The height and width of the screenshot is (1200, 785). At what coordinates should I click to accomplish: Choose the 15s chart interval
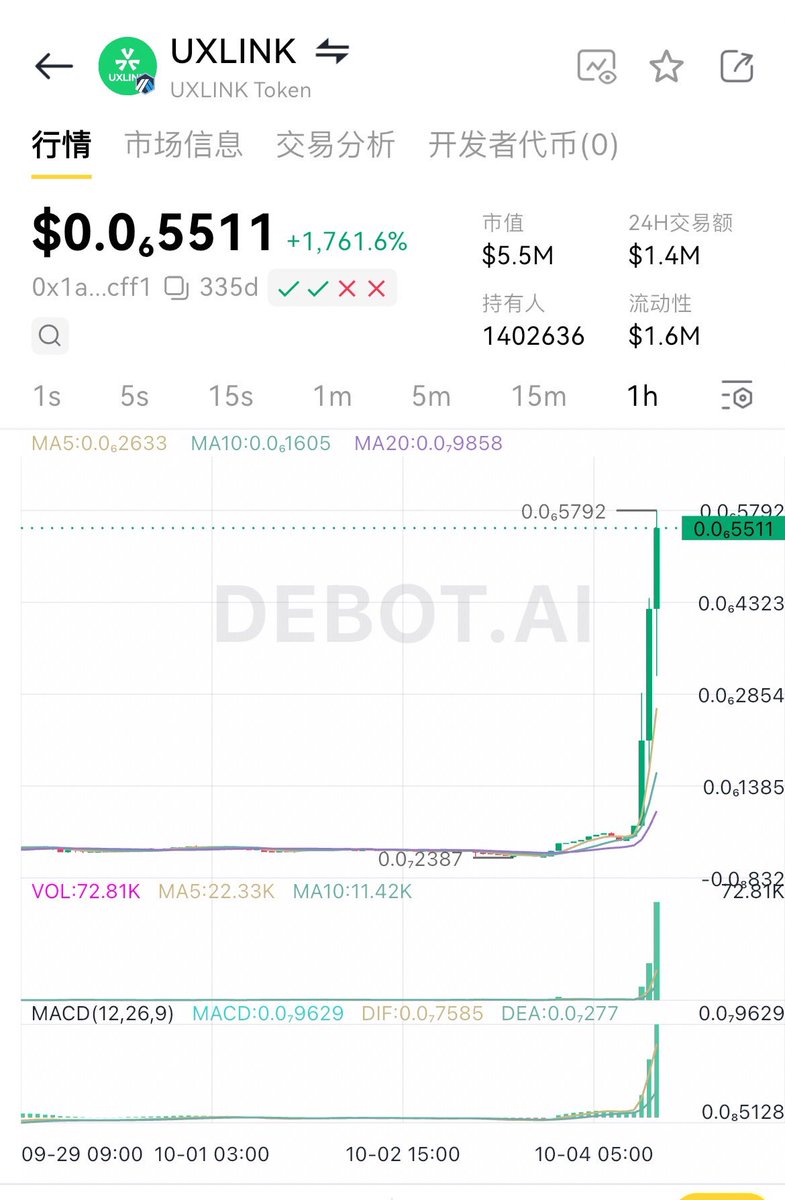231,397
